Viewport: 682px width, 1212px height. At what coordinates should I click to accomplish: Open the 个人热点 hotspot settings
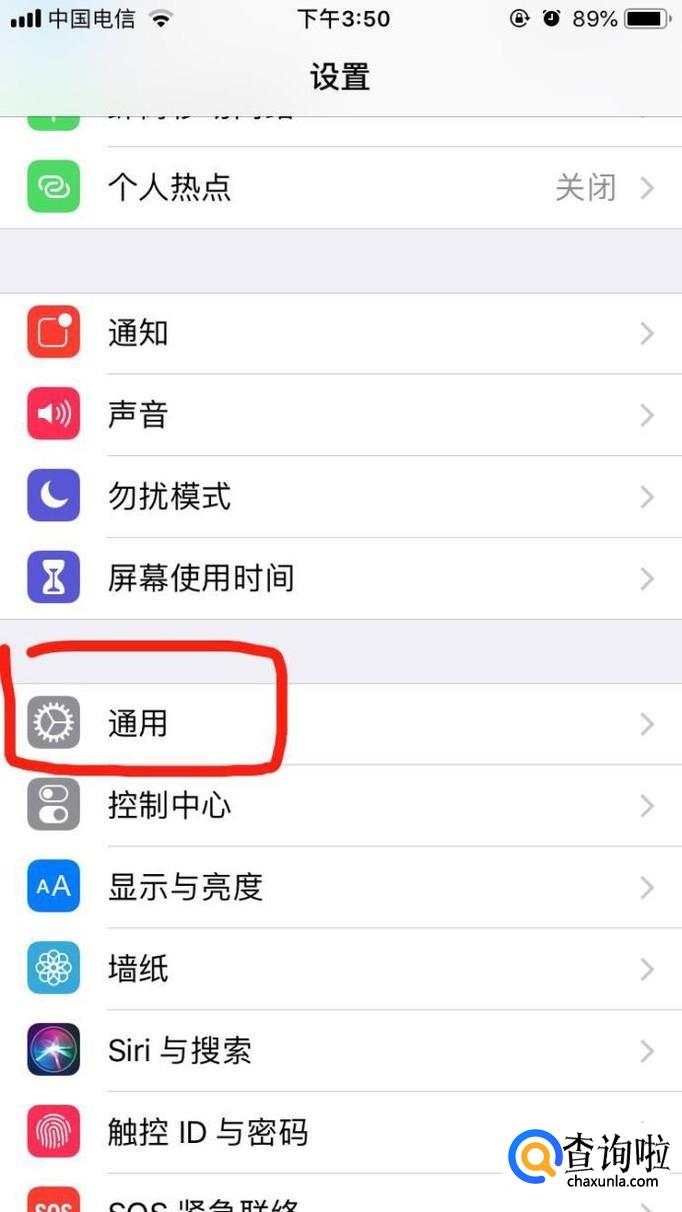[x=341, y=187]
